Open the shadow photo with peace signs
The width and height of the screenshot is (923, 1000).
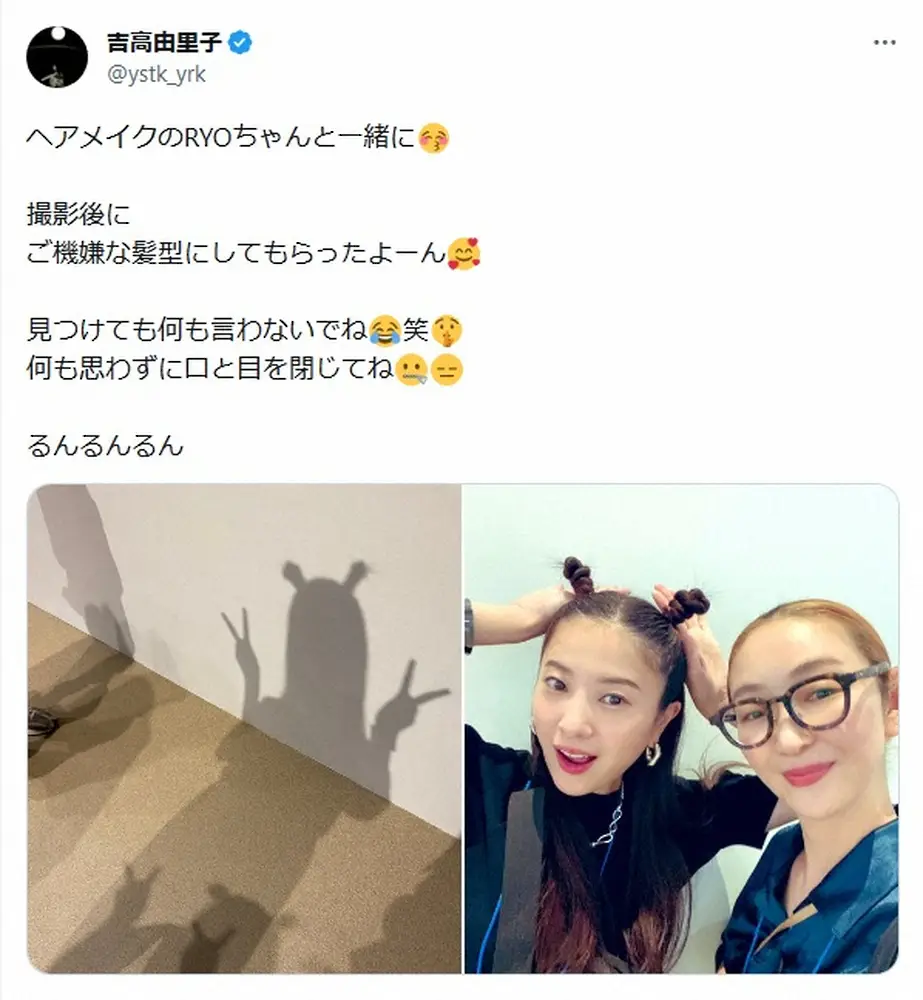pyautogui.click(x=244, y=729)
